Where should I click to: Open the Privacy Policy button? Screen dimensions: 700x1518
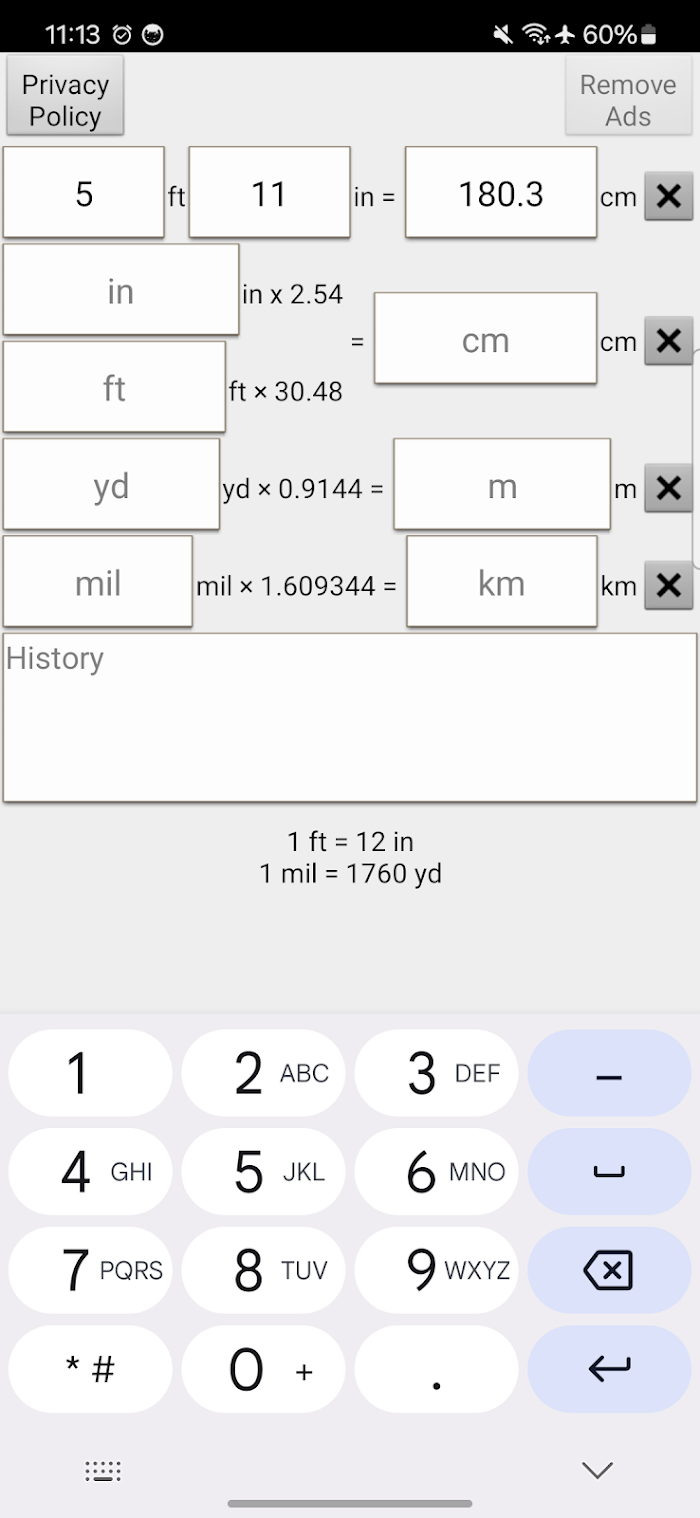[x=65, y=100]
